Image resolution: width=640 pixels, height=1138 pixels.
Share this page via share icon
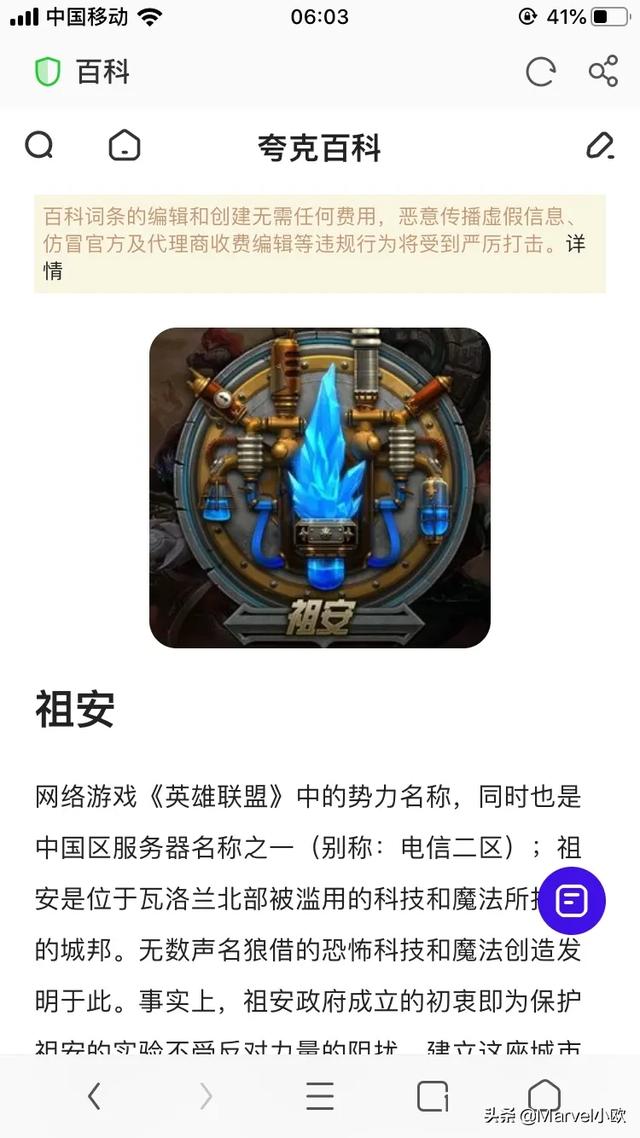tap(603, 71)
